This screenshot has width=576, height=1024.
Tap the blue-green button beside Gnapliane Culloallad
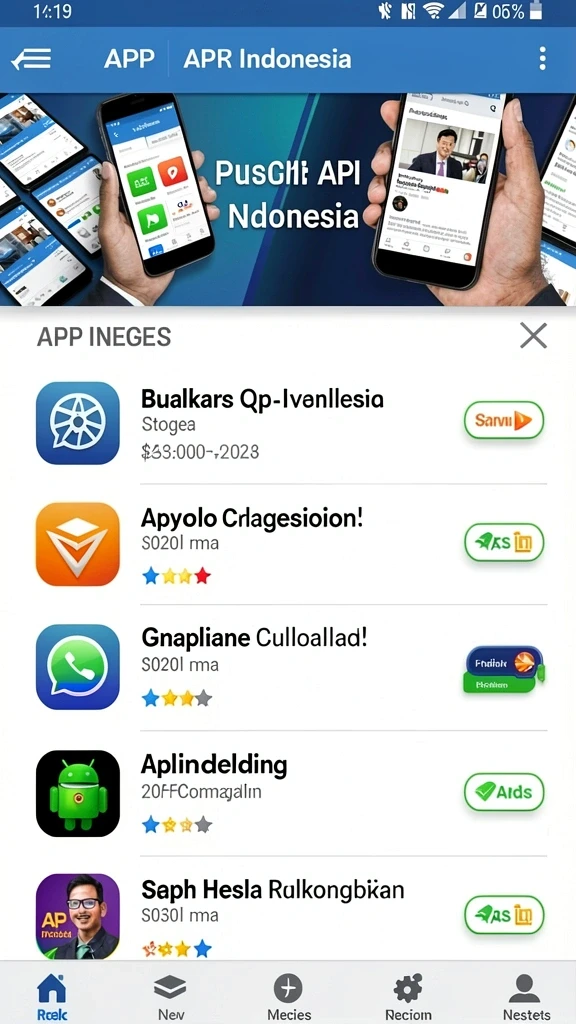(x=505, y=669)
